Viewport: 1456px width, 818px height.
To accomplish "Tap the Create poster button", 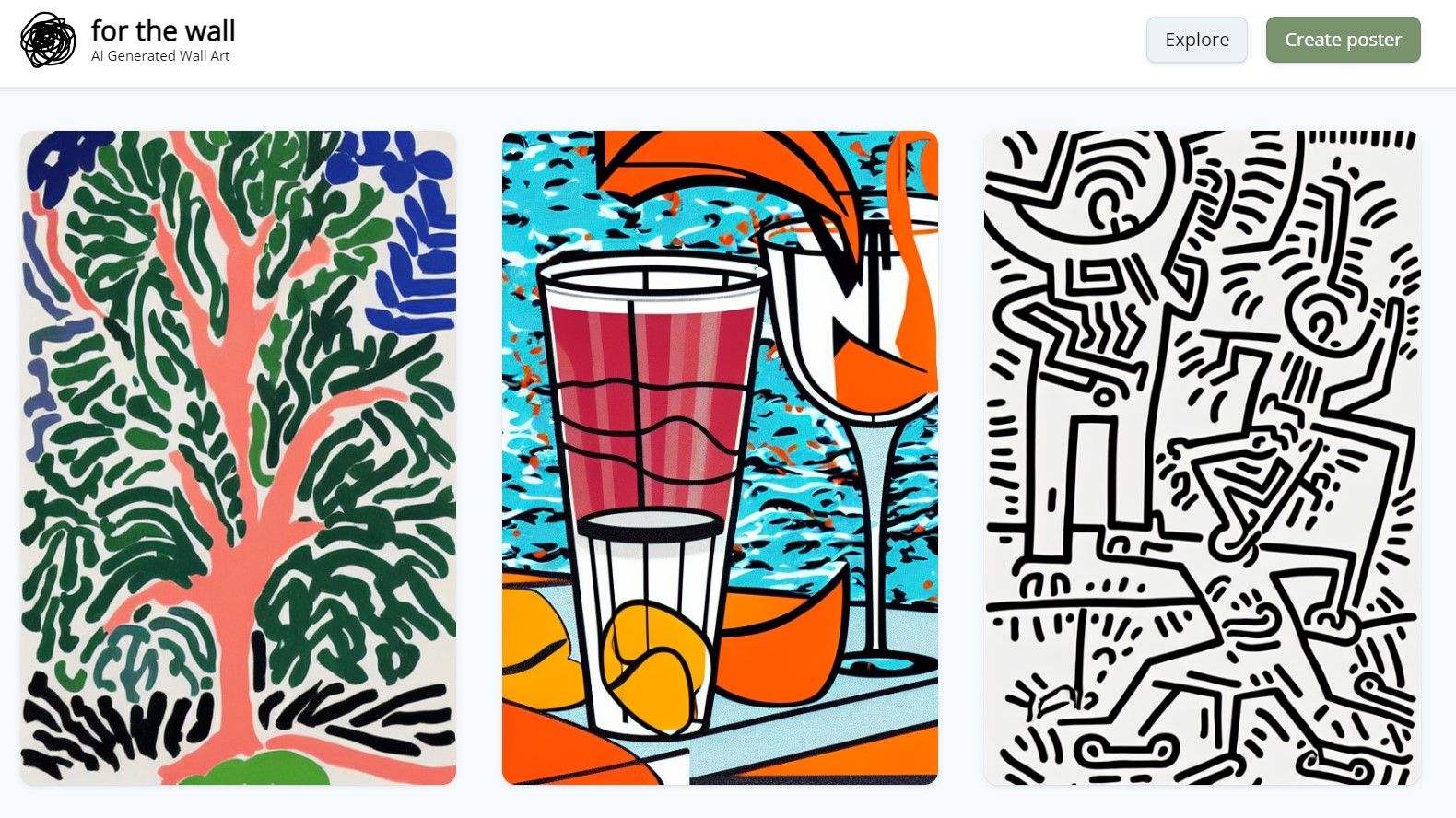I will click(x=1342, y=40).
